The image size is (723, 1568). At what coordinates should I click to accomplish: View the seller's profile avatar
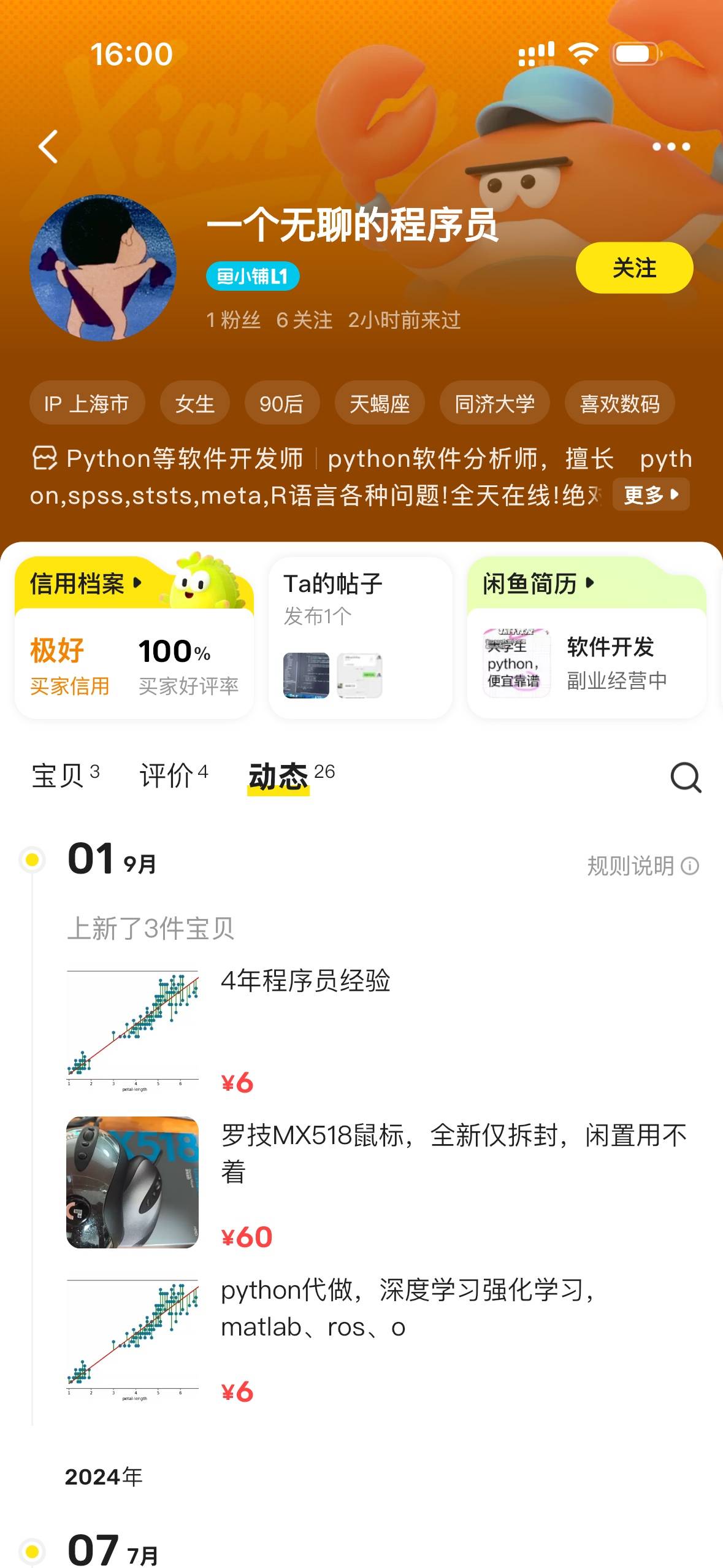point(103,268)
